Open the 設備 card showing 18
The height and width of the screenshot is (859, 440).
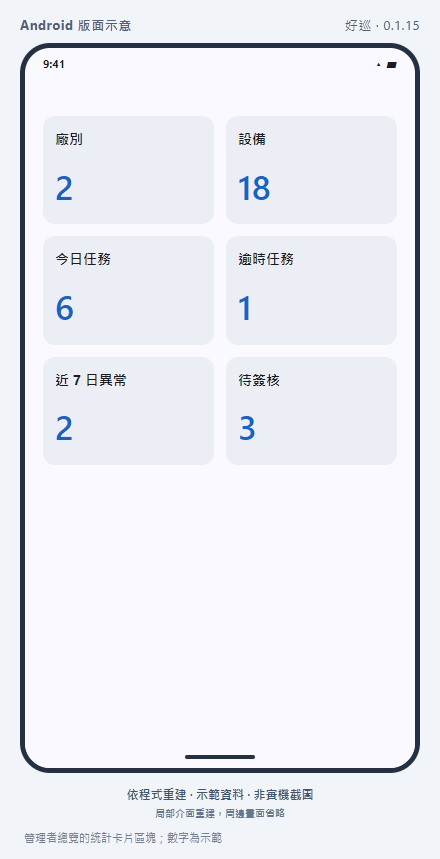311,170
